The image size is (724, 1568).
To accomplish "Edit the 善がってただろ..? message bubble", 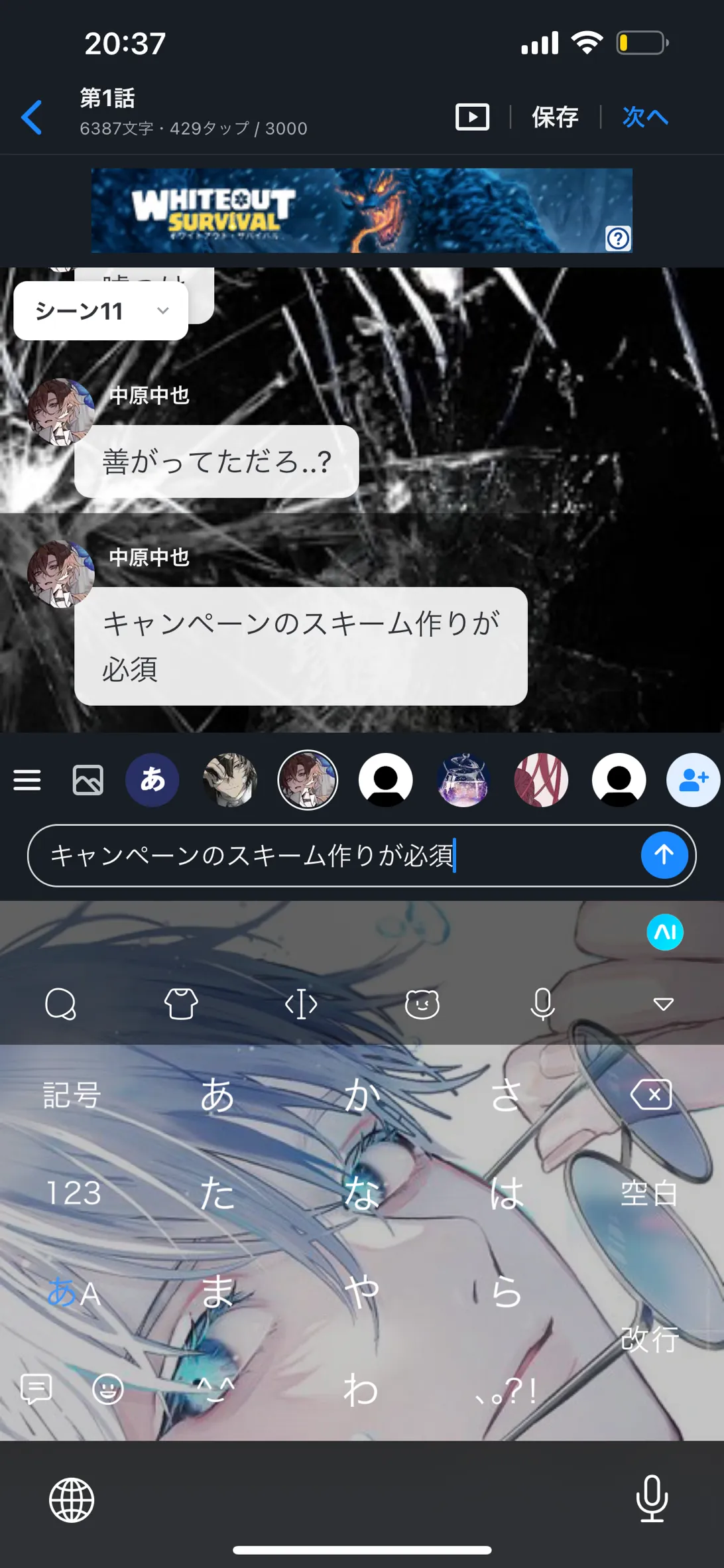I will (x=217, y=462).
